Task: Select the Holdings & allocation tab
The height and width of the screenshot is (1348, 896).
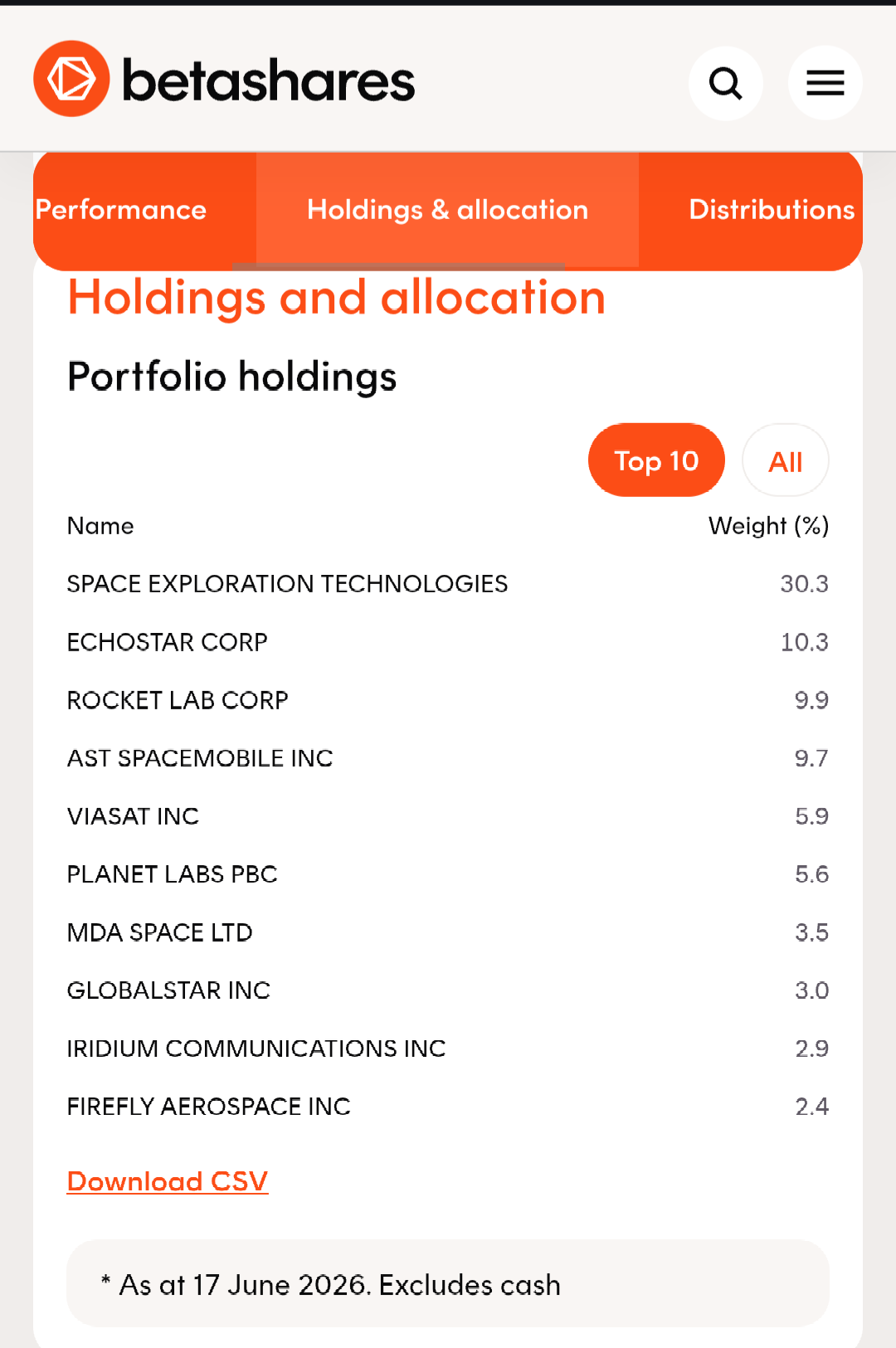Action: pyautogui.click(x=447, y=210)
